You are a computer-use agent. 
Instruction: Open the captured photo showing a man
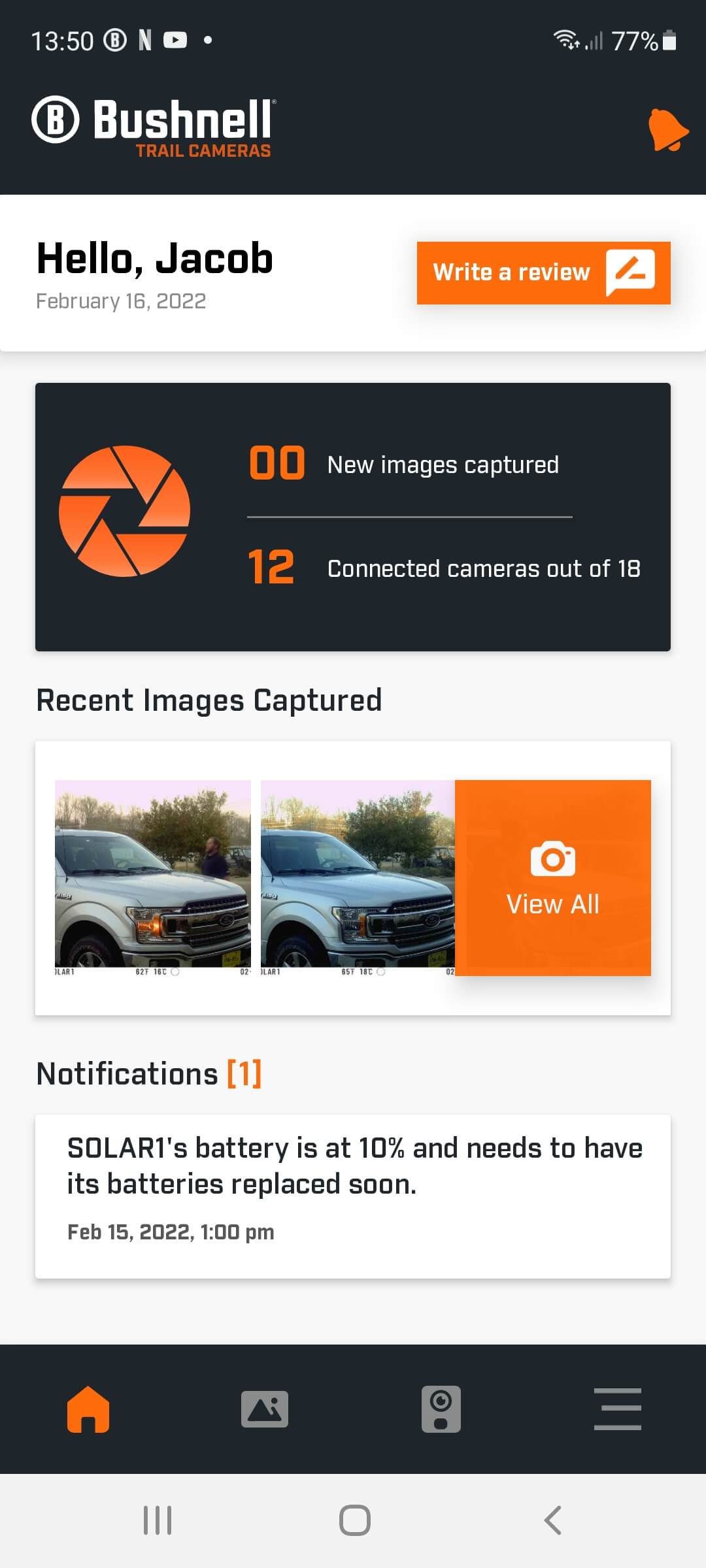click(x=153, y=877)
